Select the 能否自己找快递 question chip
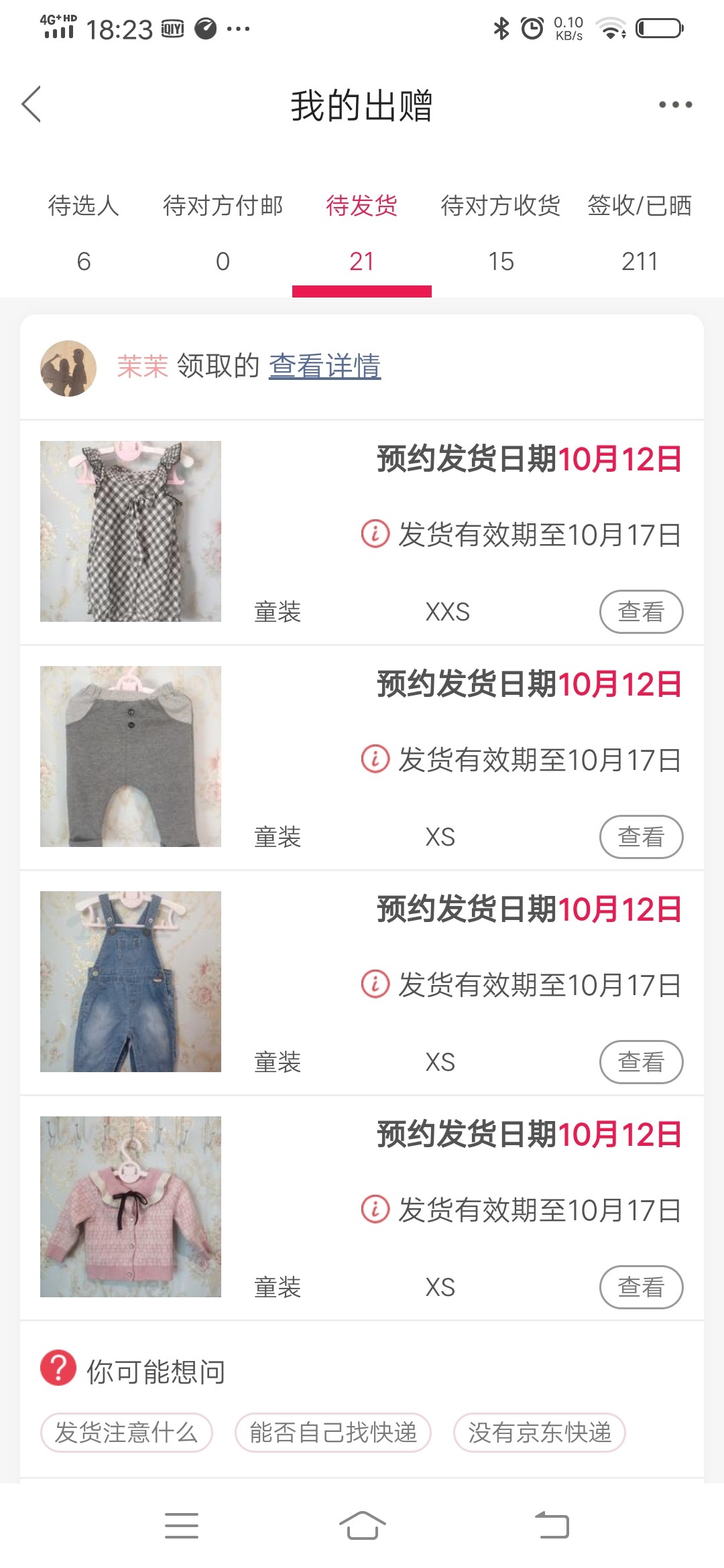 [333, 1433]
